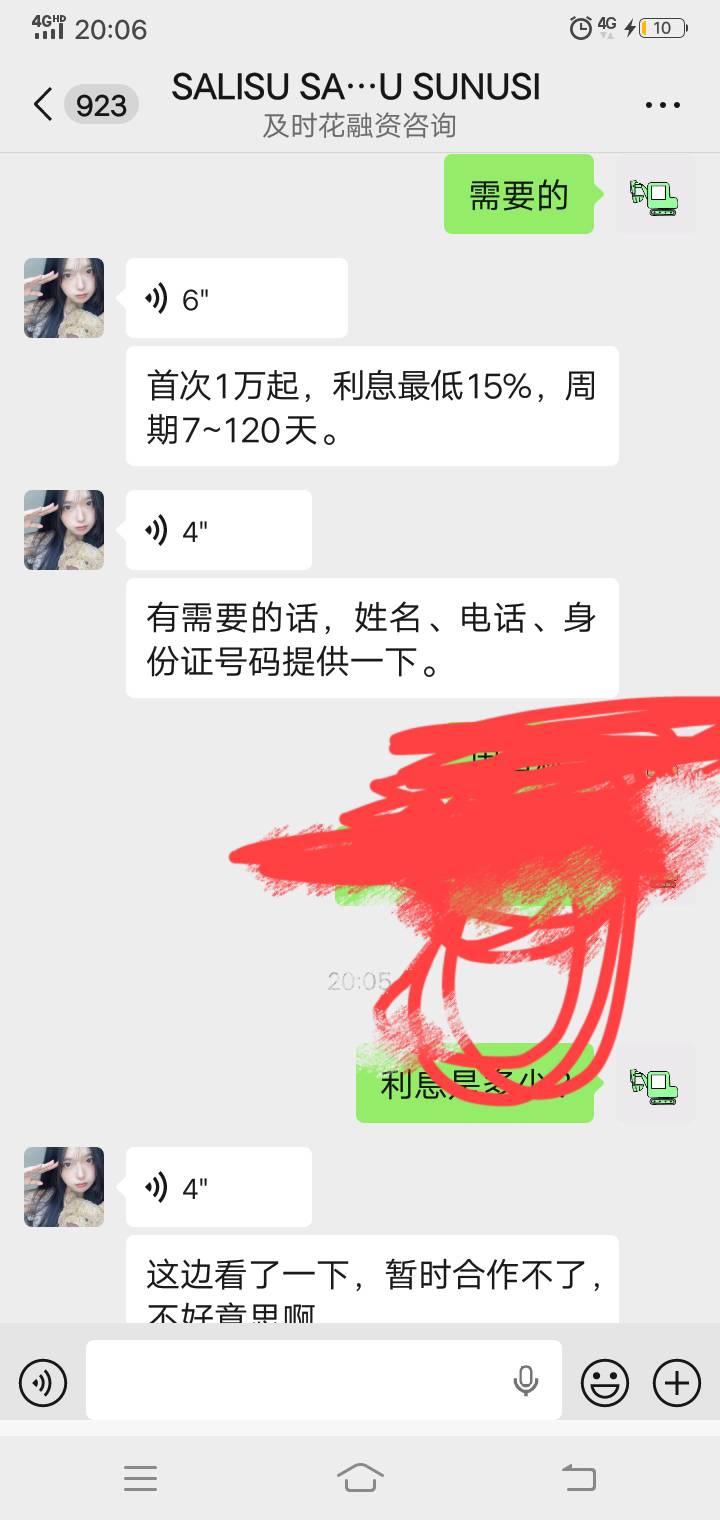Open the contact's avatar next to 6" voice message

pos(64,298)
